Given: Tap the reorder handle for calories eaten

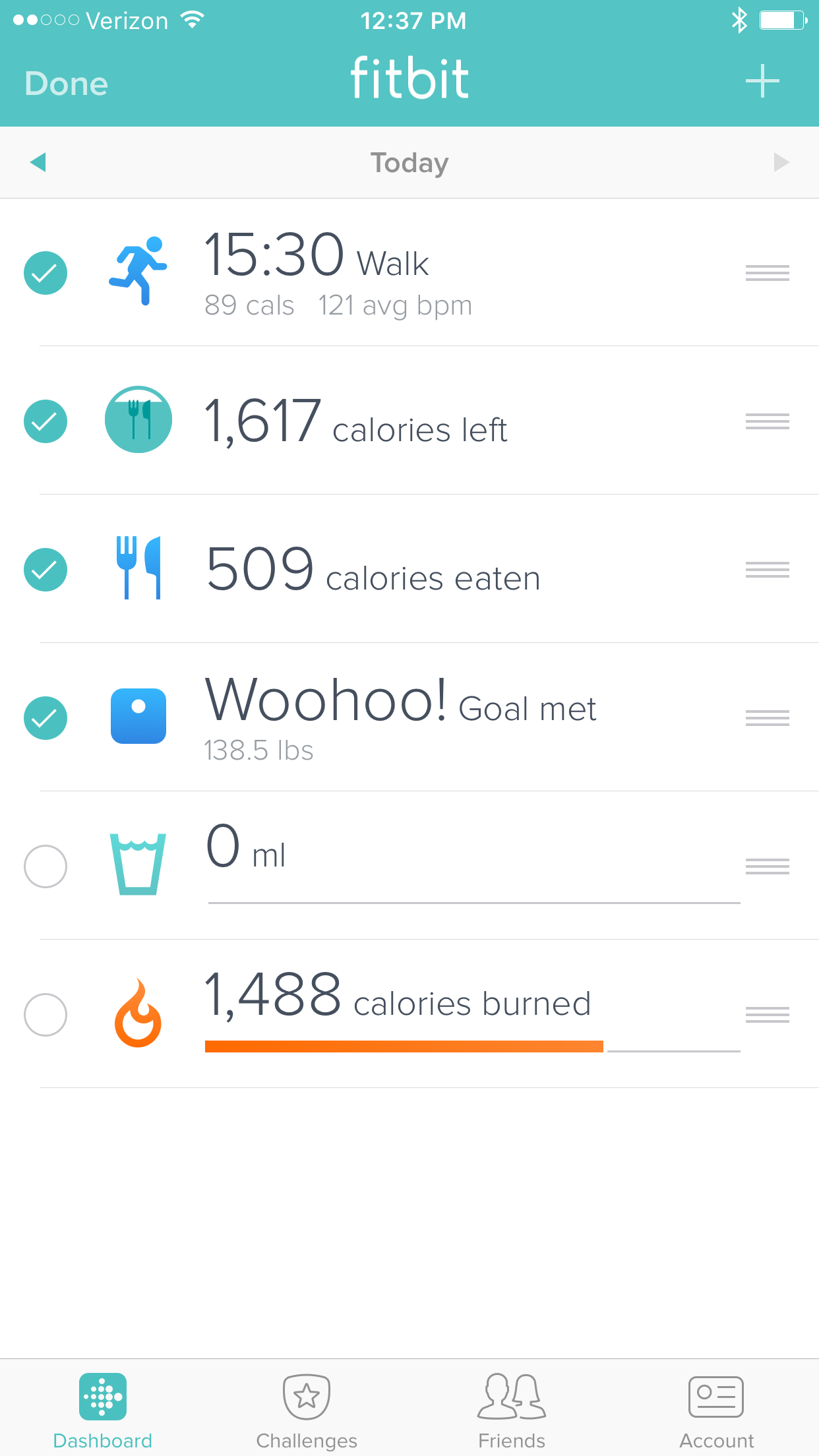Looking at the screenshot, I should (767, 570).
